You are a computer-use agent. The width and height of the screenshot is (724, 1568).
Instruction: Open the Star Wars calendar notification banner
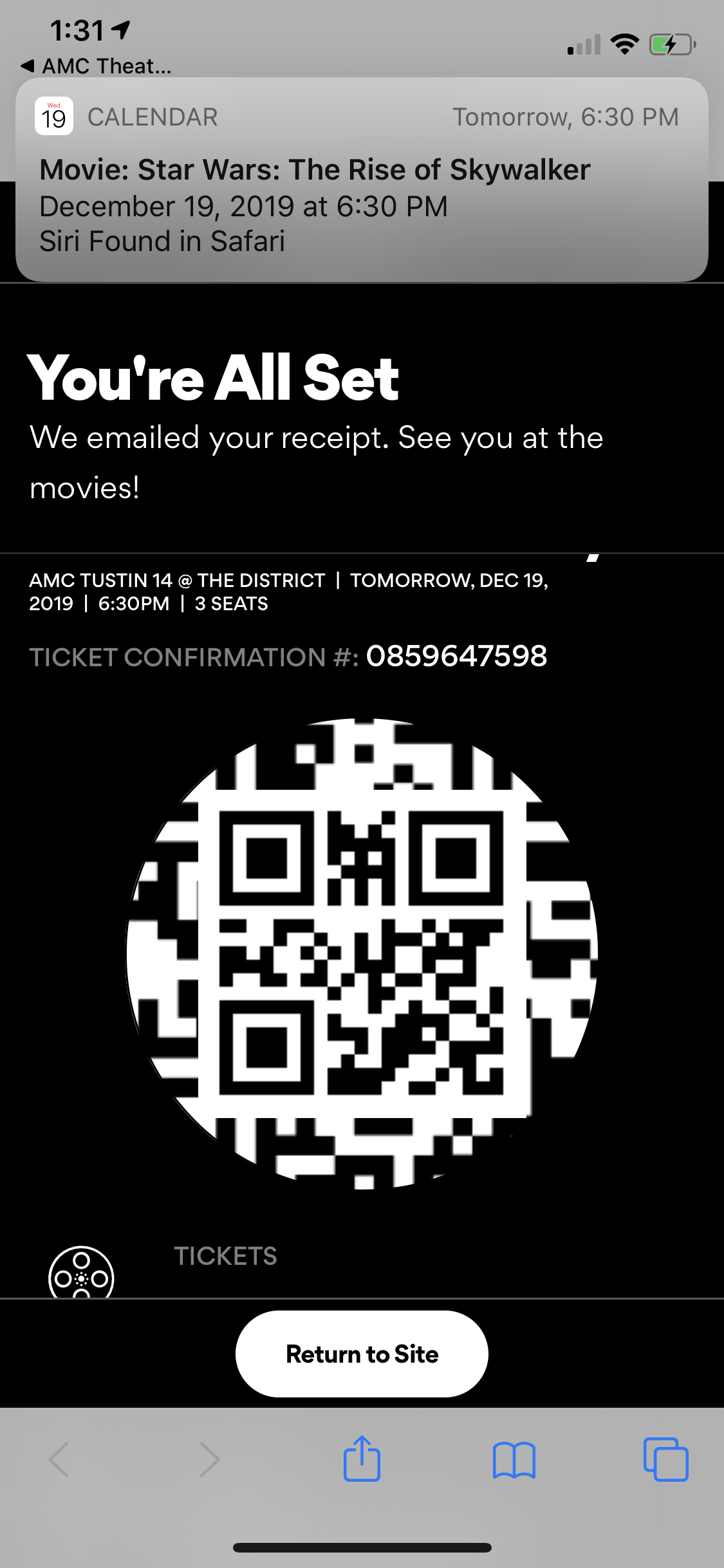click(362, 180)
